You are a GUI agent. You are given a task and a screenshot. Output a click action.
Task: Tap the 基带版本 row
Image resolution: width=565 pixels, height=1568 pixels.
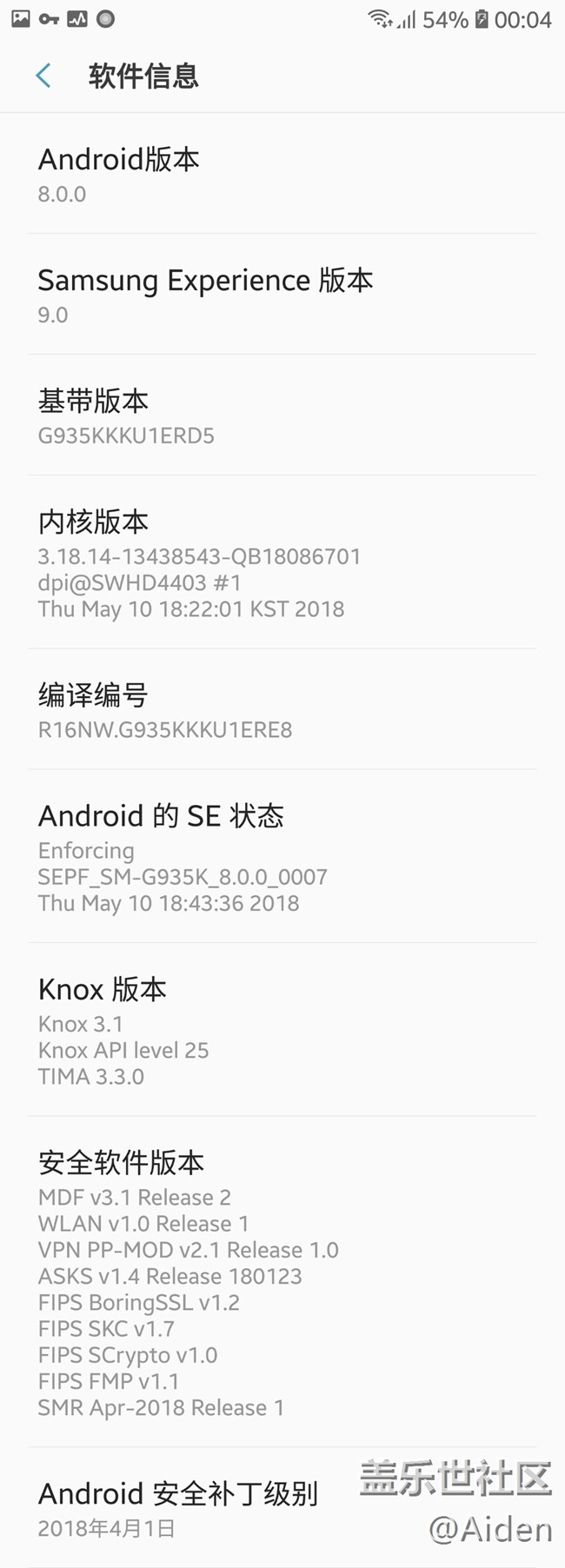tap(282, 415)
